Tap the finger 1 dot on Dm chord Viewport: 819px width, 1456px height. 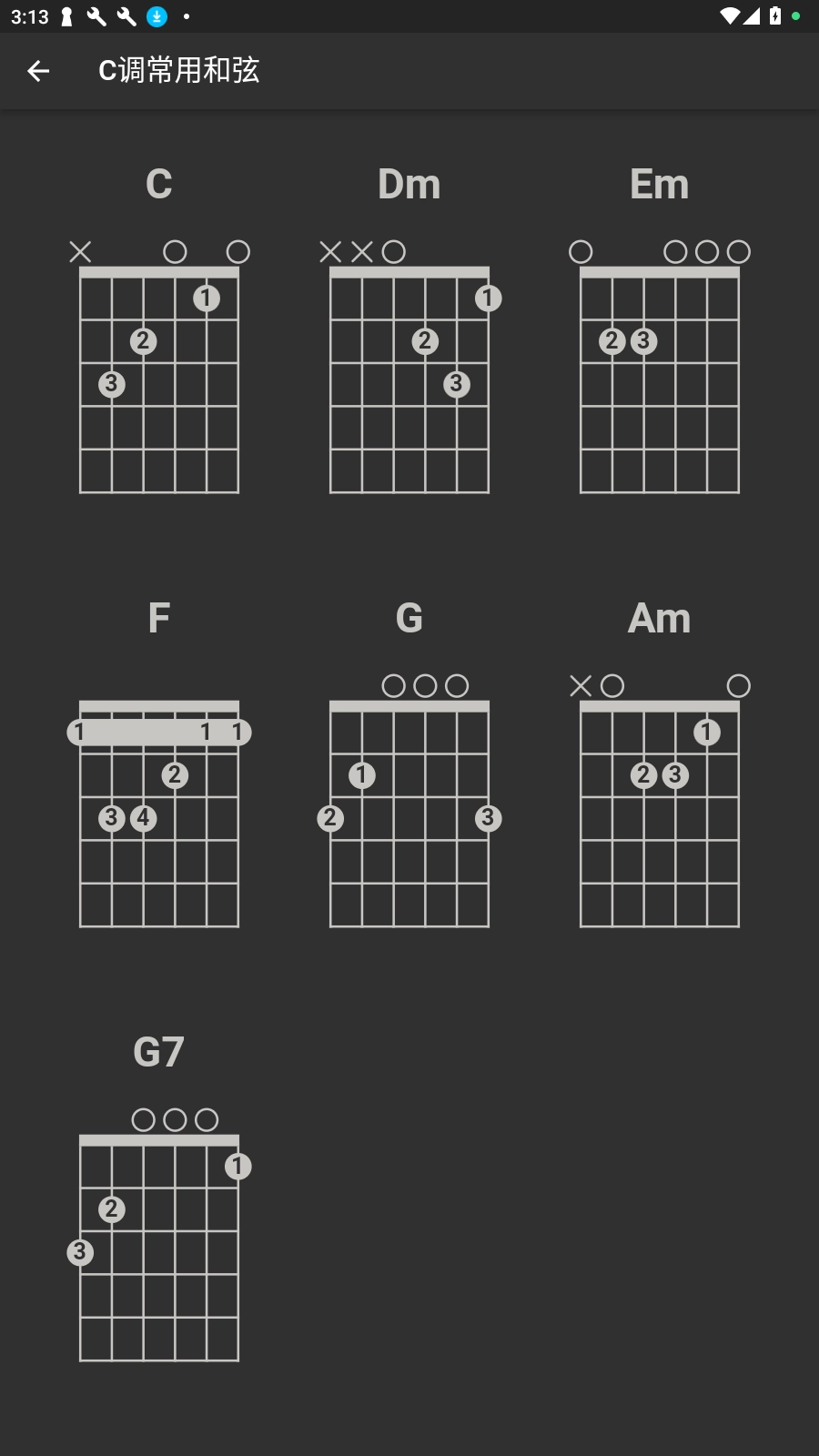(x=488, y=298)
